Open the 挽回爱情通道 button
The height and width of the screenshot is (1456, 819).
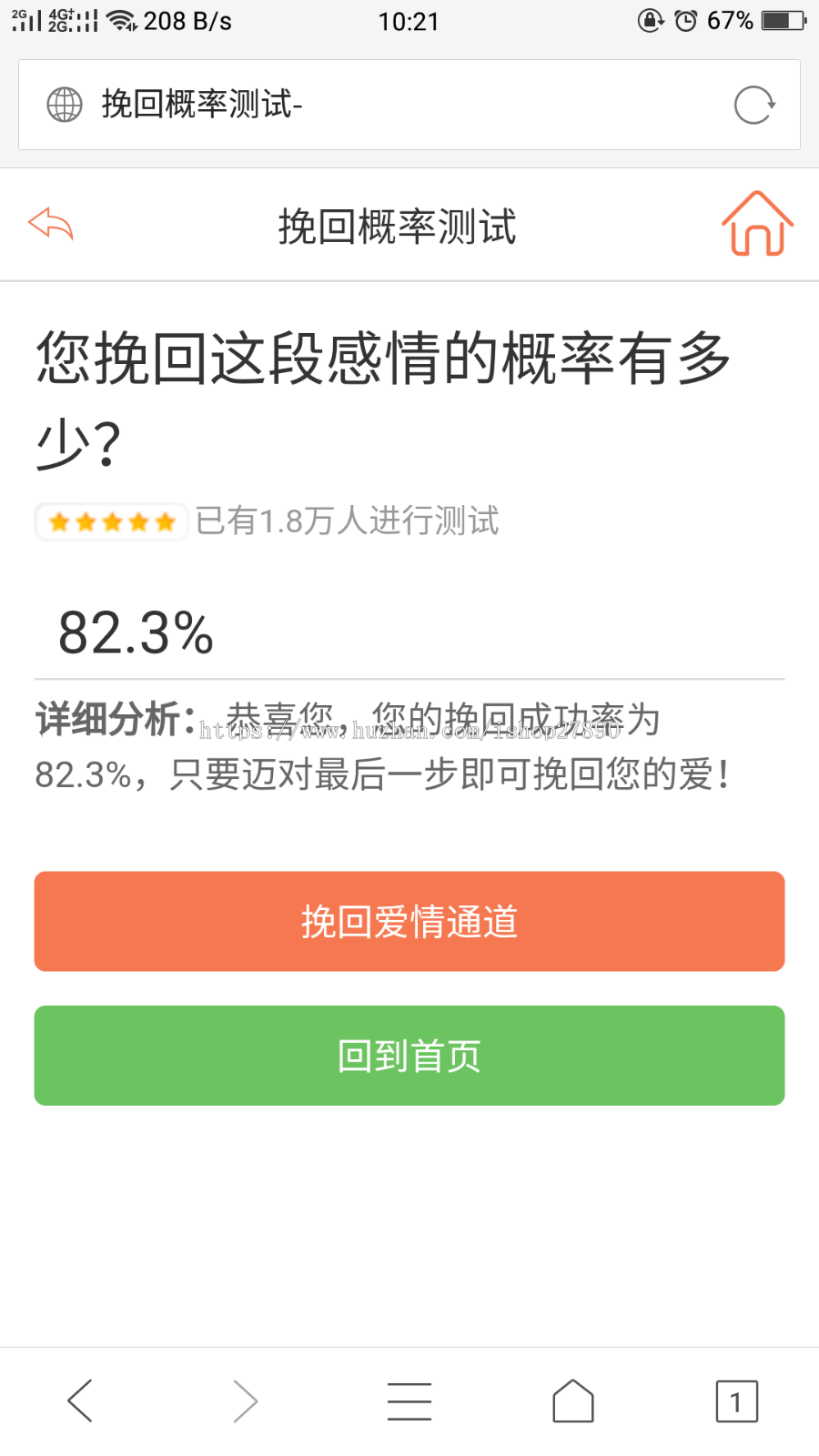[x=409, y=921]
